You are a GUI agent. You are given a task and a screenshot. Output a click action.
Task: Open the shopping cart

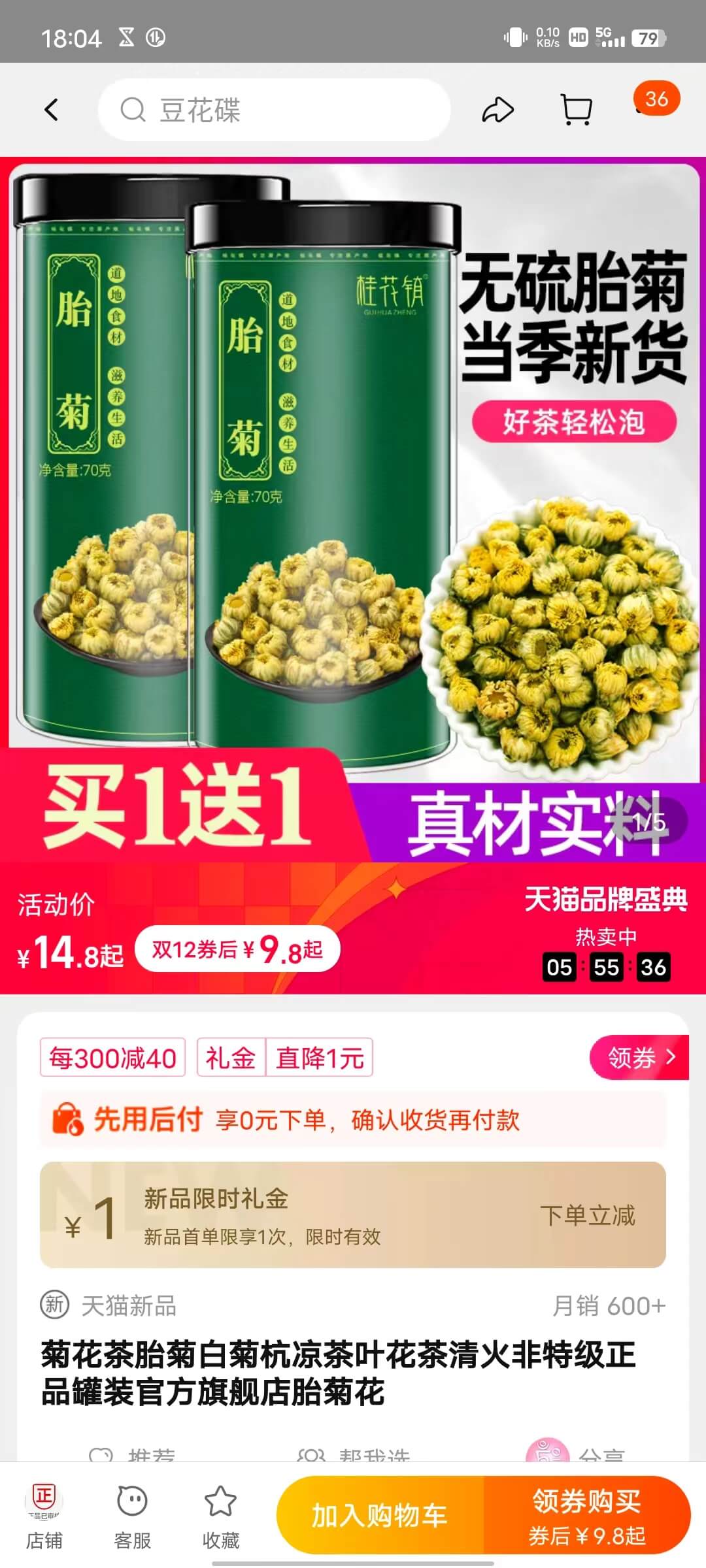577,110
